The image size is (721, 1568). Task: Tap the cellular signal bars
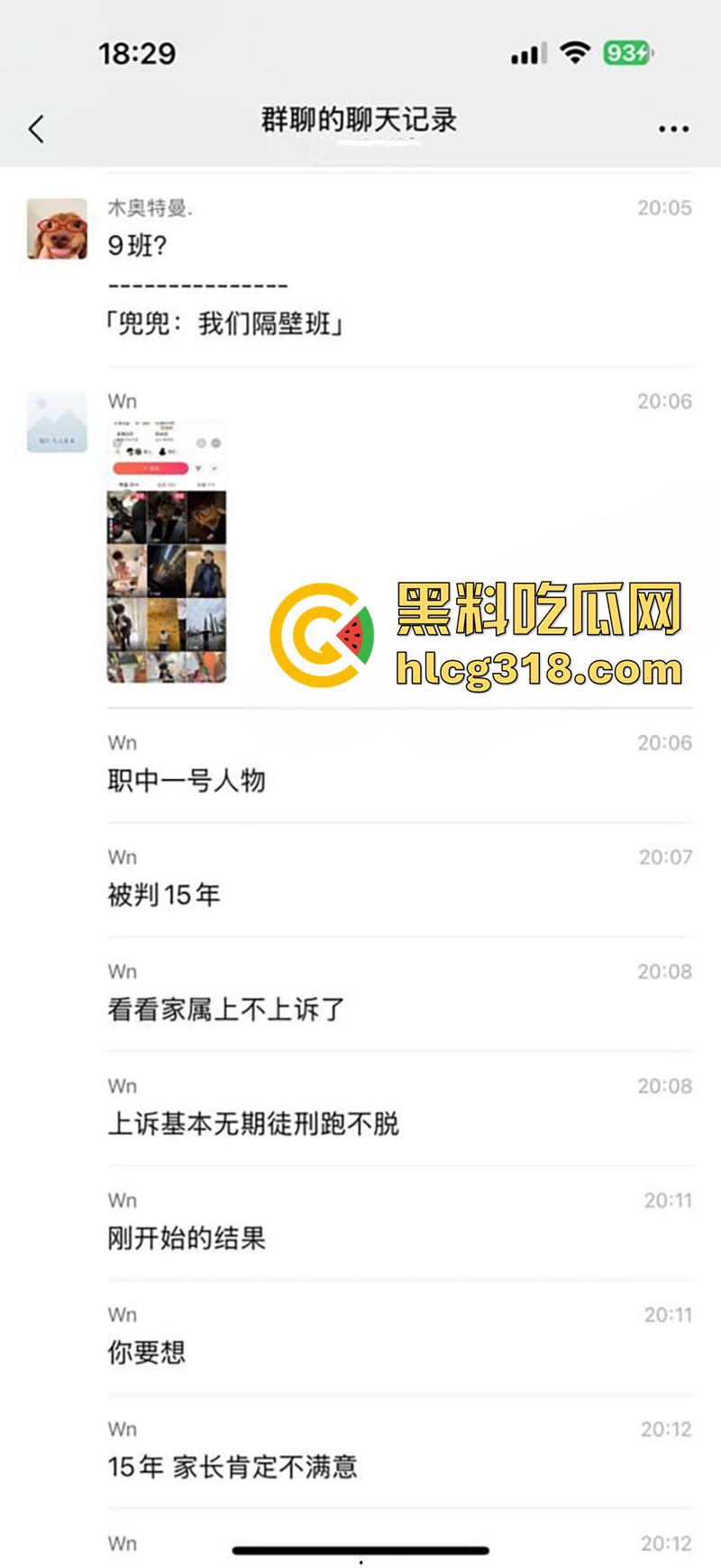[x=527, y=52]
